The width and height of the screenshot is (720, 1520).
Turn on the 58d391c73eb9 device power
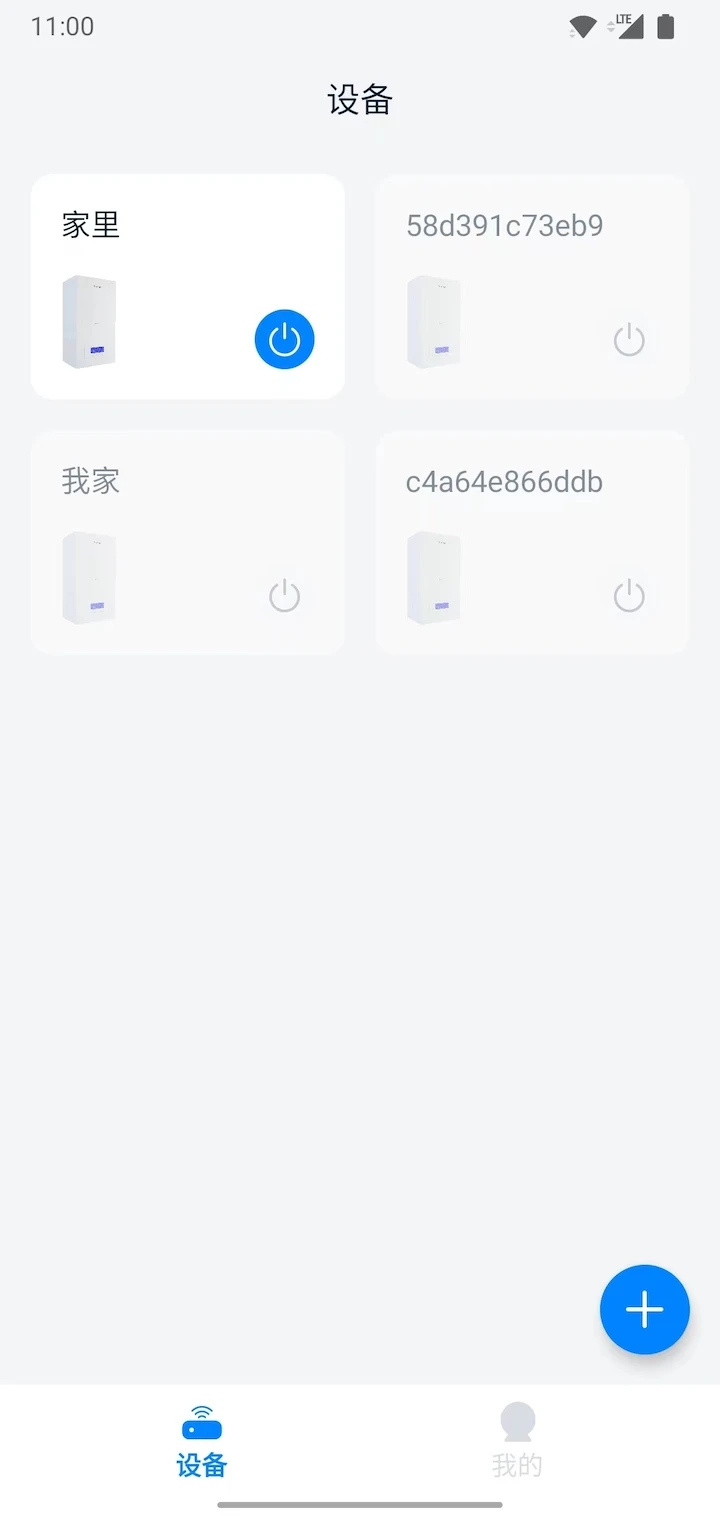tap(628, 339)
